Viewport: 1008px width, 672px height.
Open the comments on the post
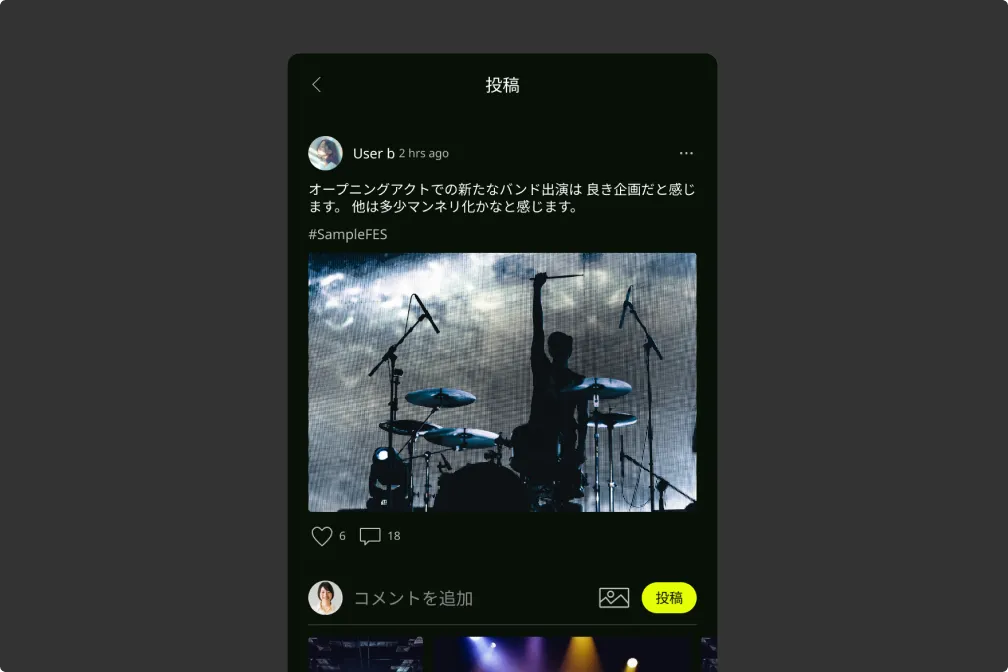click(x=370, y=536)
